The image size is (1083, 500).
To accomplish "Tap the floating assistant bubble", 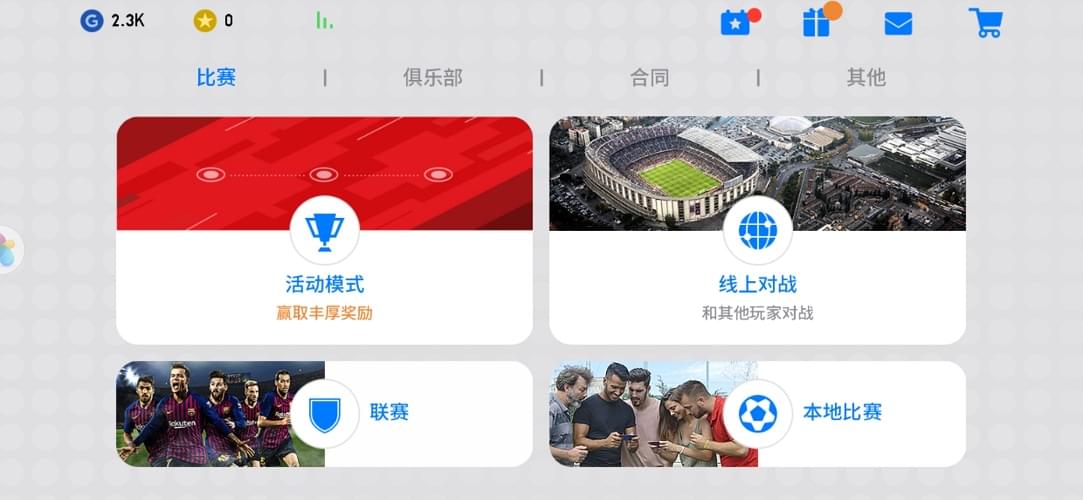I will (x=6, y=250).
